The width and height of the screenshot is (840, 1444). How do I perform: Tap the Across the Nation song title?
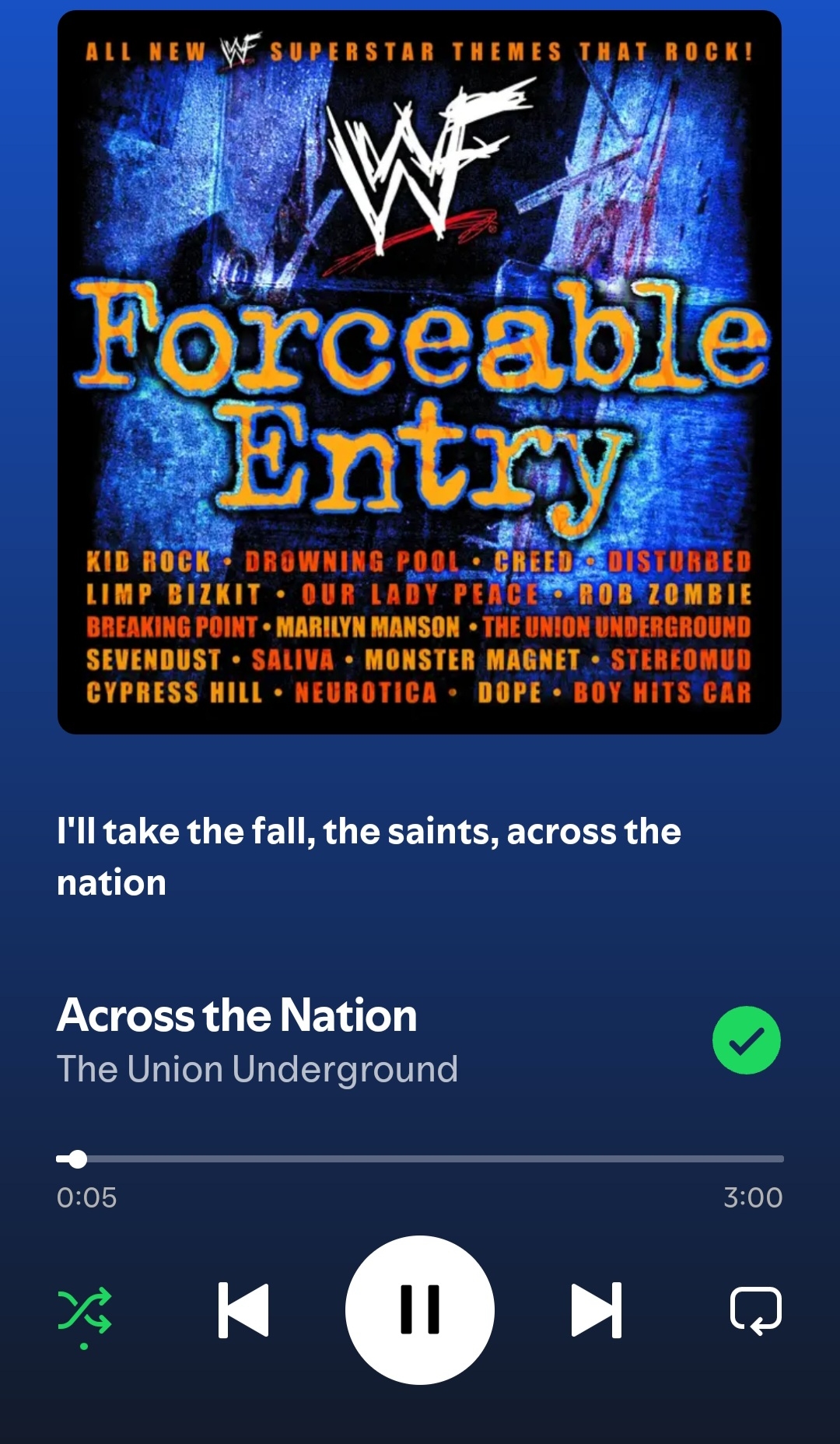click(237, 1015)
